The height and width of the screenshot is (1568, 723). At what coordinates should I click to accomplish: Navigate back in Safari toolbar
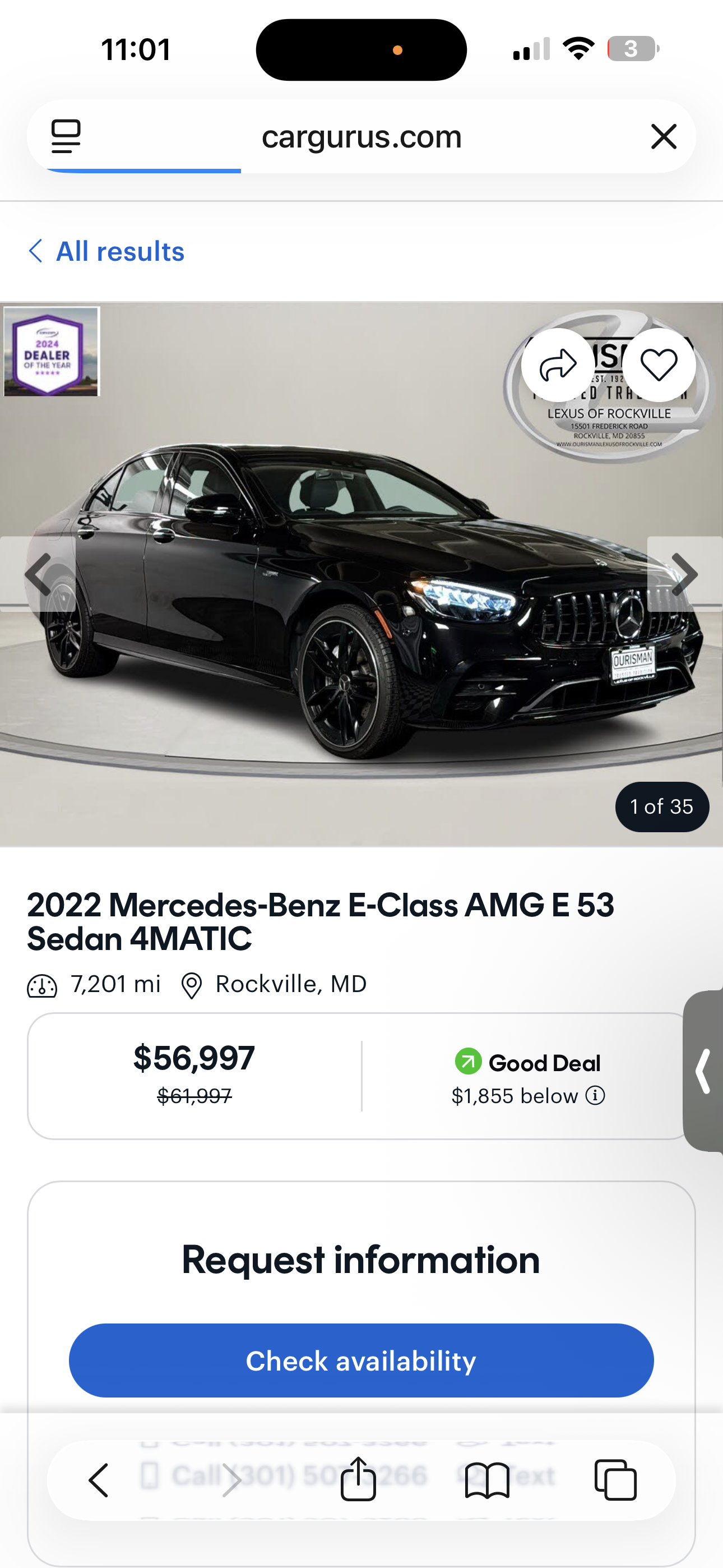(99, 1481)
